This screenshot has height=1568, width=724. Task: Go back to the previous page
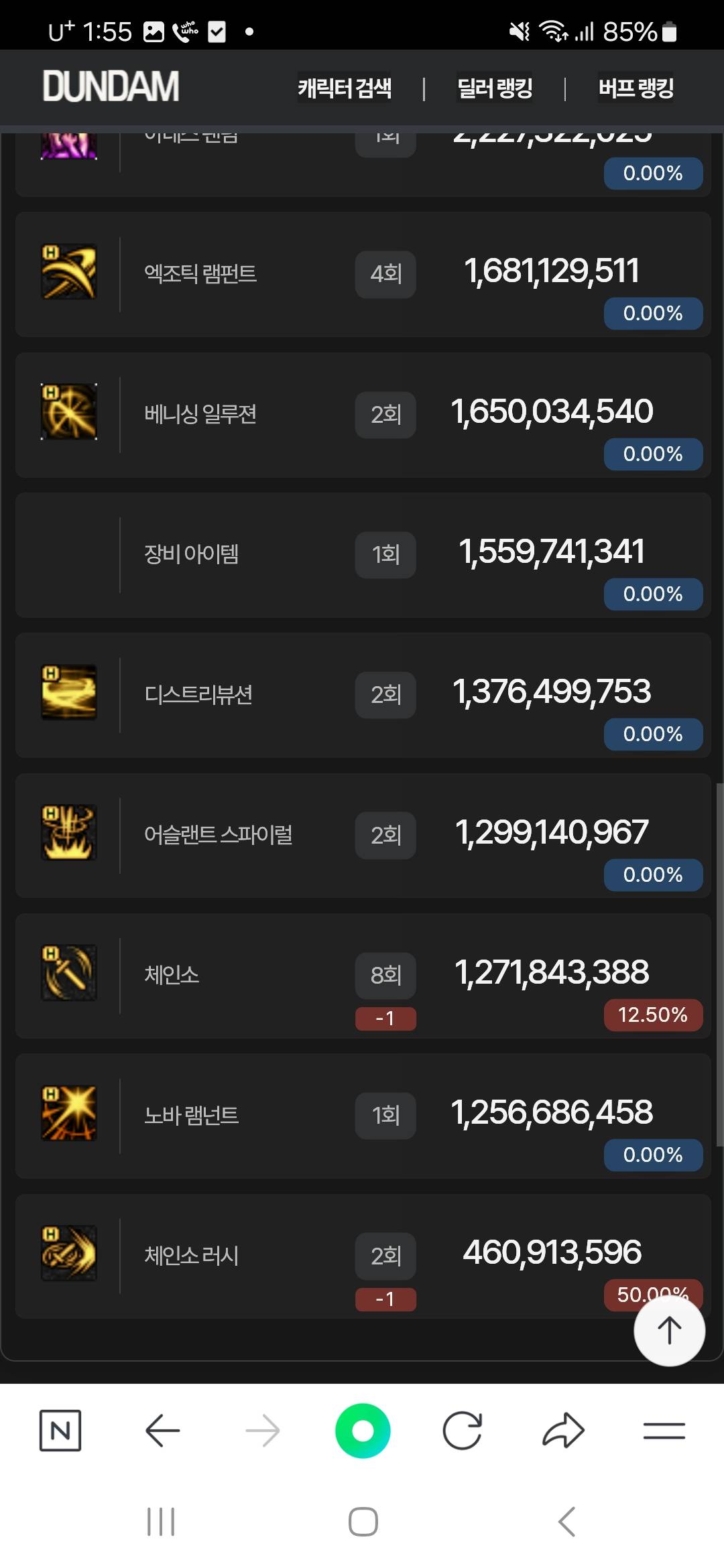point(162,1431)
